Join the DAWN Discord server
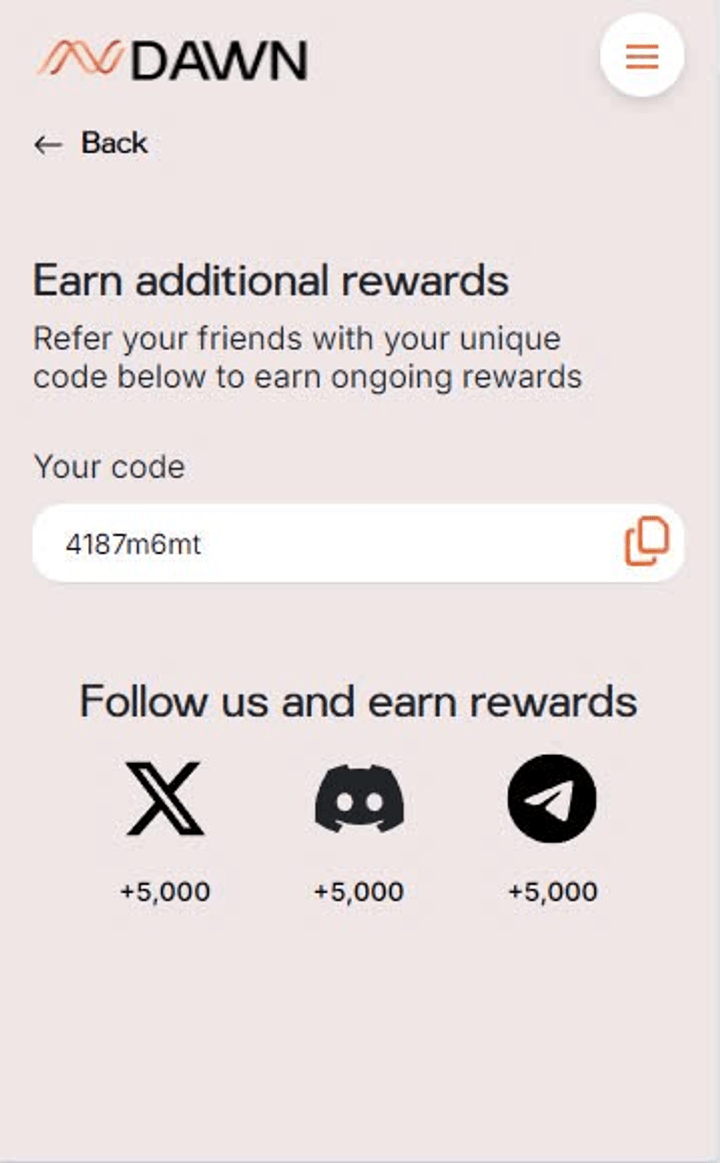The image size is (720, 1163). [359, 798]
